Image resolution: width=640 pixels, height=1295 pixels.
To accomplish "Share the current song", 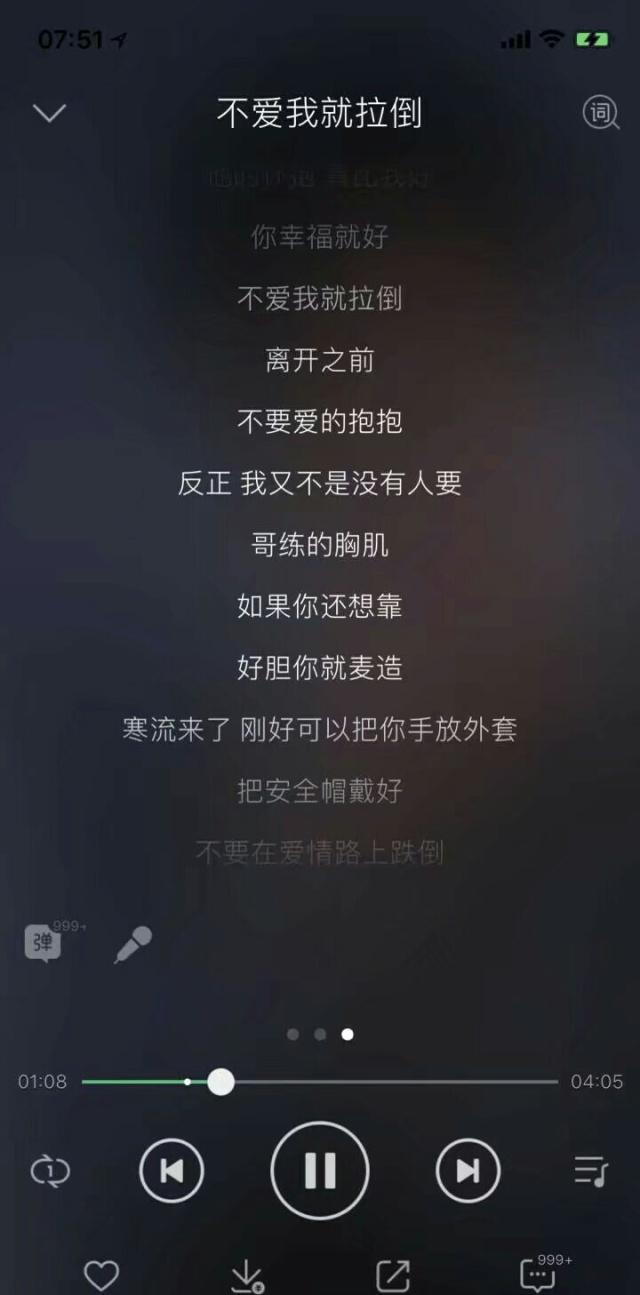I will 392,1274.
